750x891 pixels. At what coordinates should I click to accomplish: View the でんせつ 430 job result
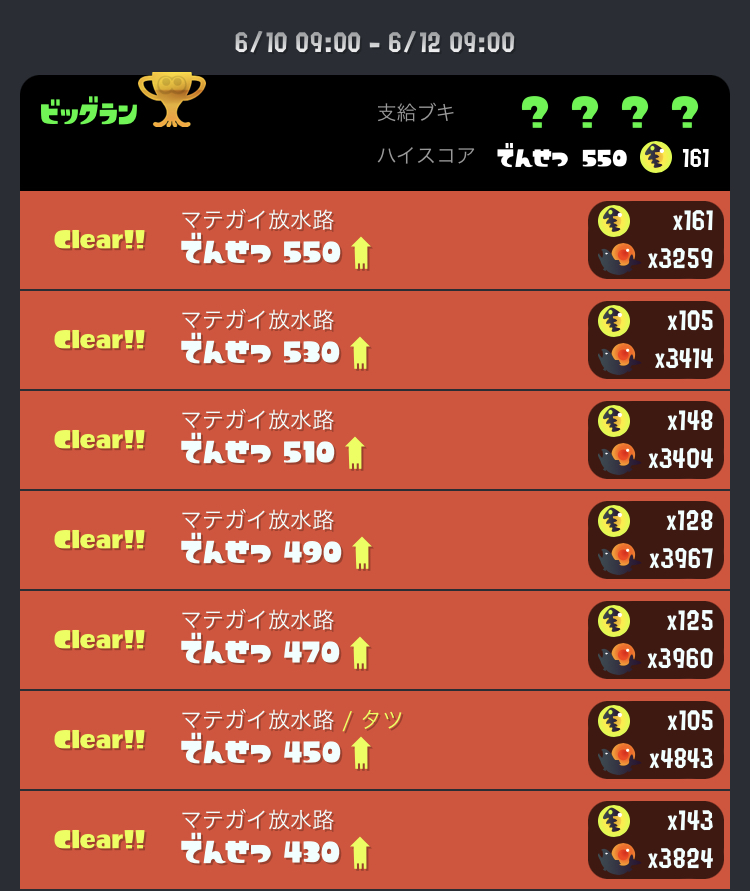click(x=374, y=840)
